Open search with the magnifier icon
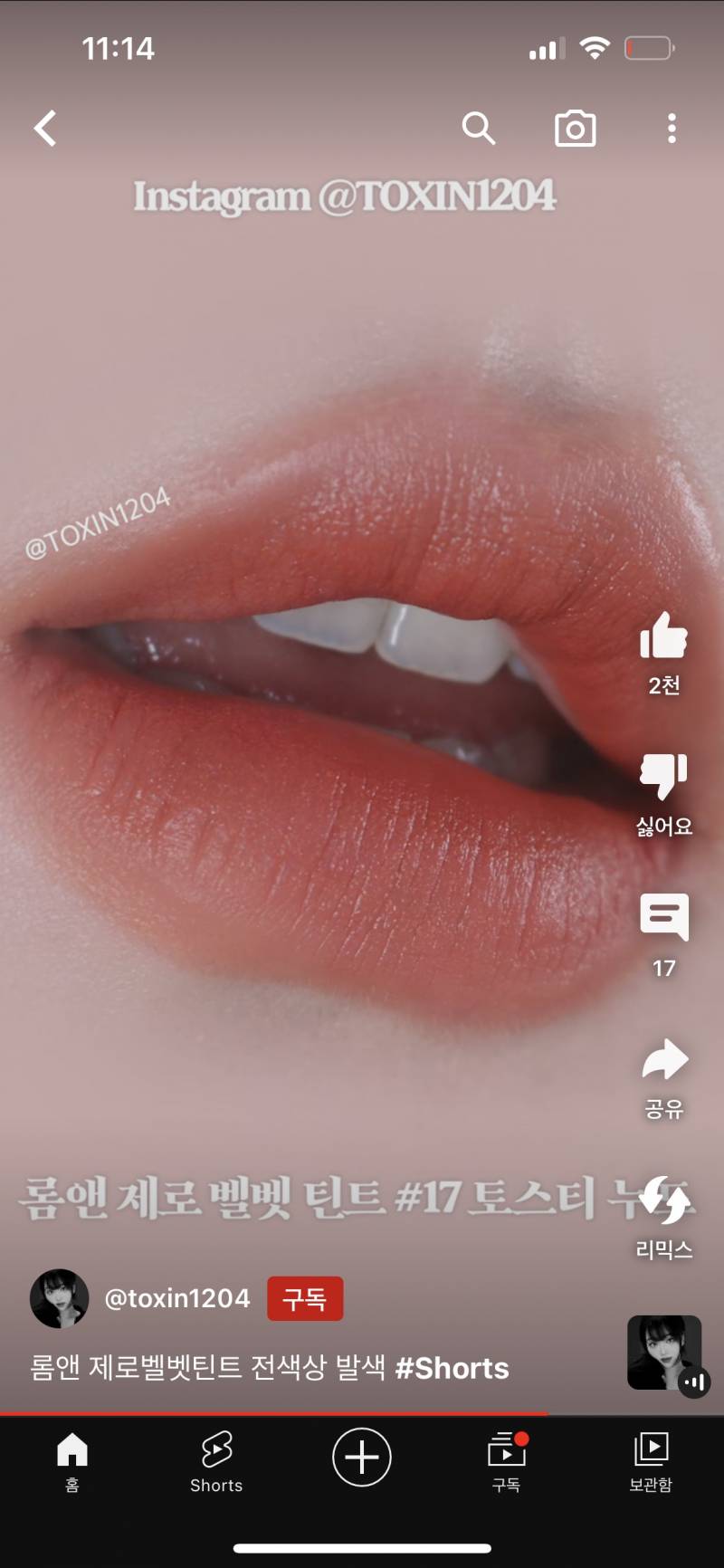Image resolution: width=724 pixels, height=1568 pixels. [x=479, y=129]
